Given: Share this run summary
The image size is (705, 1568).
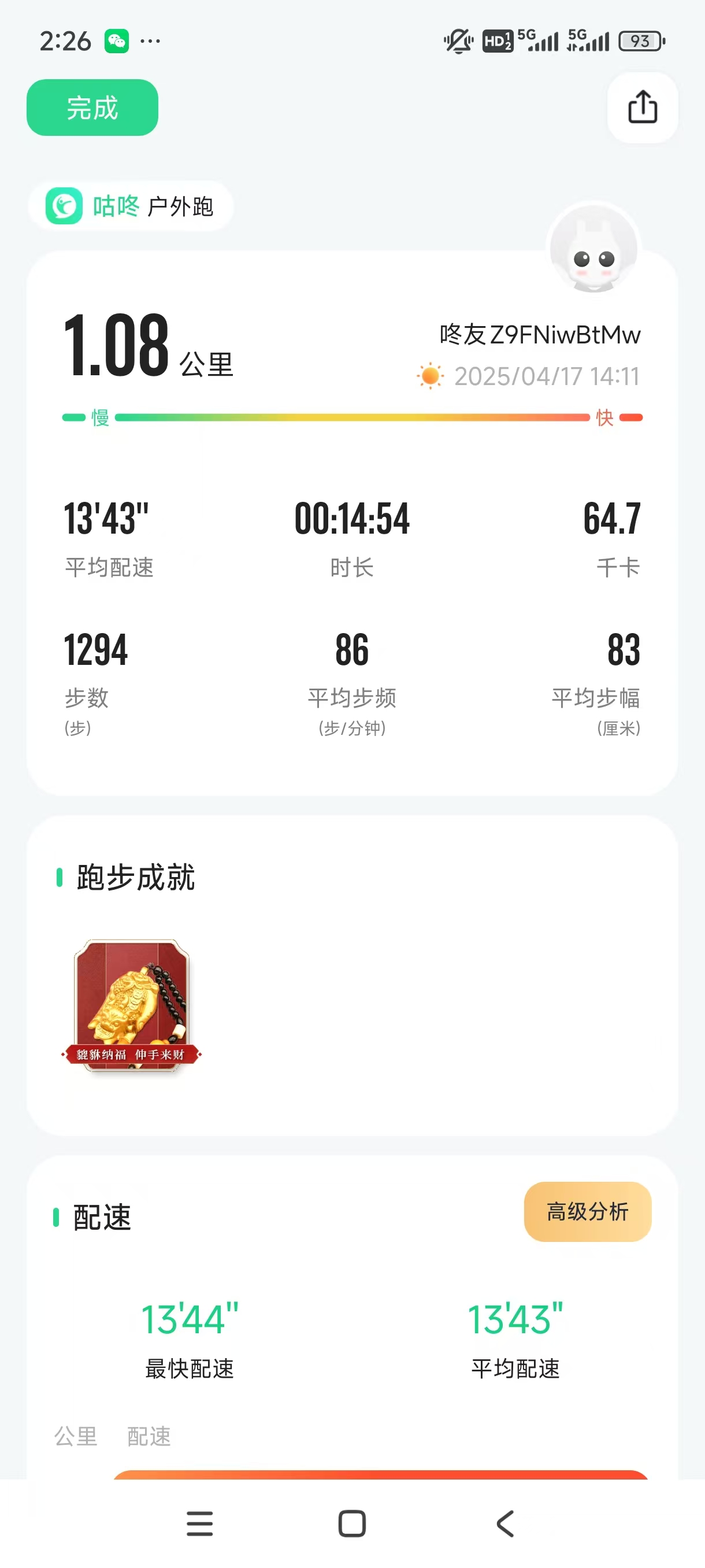Looking at the screenshot, I should coord(643,108).
